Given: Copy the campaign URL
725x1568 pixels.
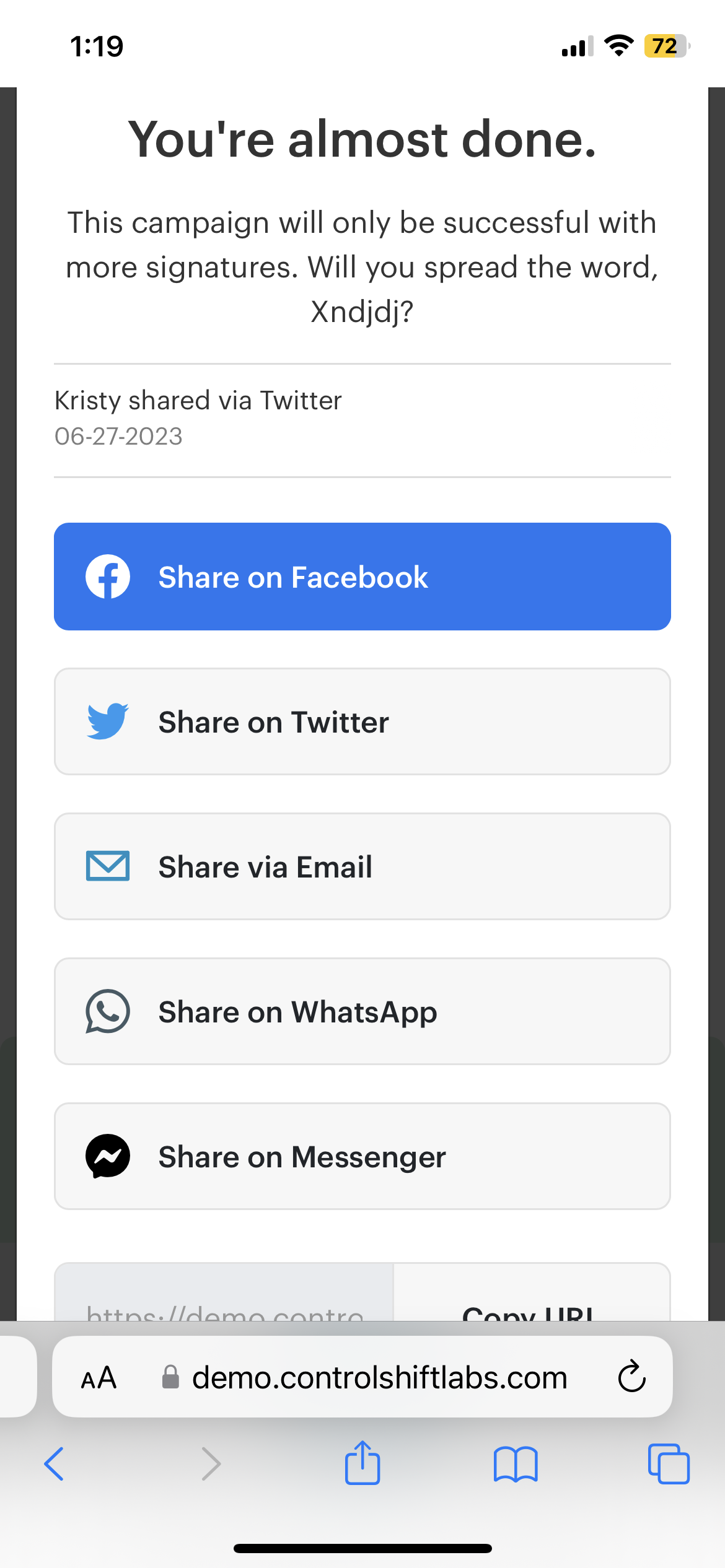Looking at the screenshot, I should (x=532, y=1292).
